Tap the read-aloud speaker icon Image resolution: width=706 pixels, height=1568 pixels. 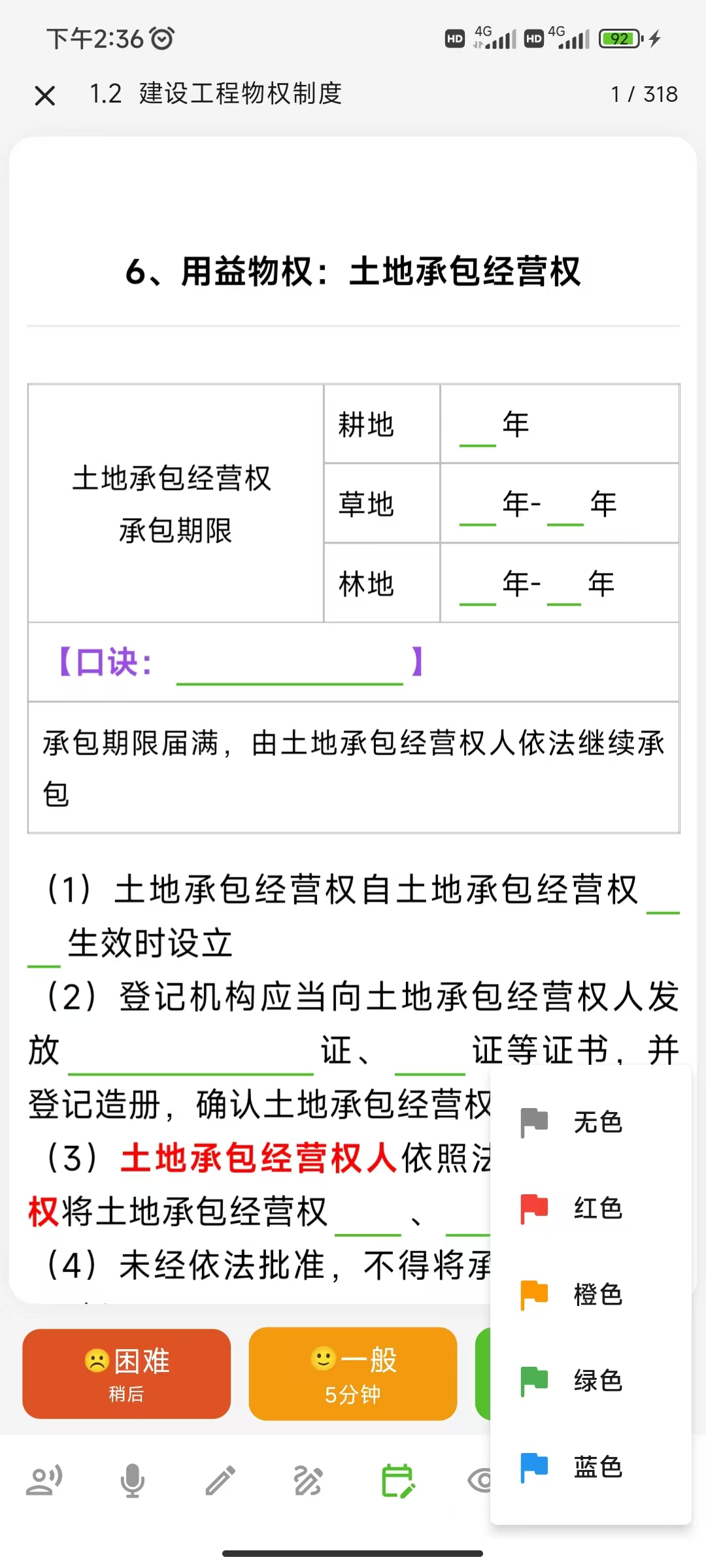point(44,1480)
